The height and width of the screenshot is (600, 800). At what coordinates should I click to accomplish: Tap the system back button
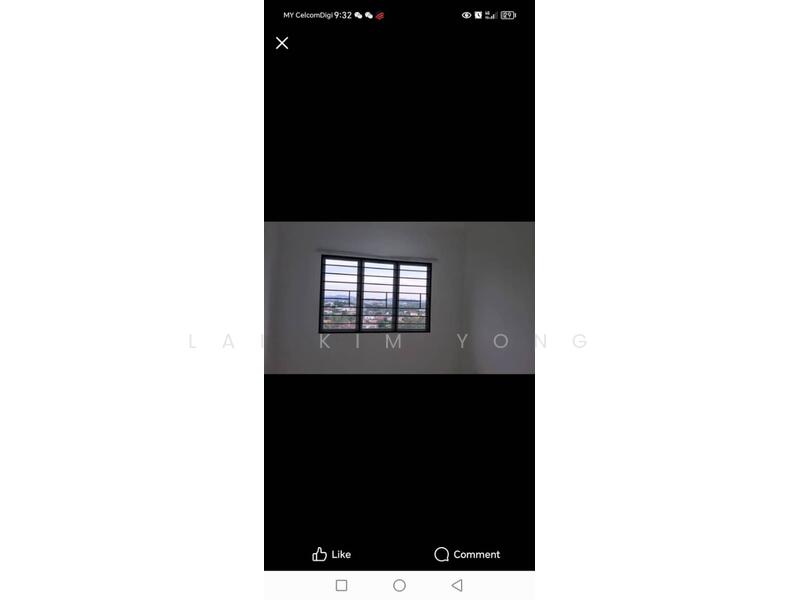tap(457, 585)
